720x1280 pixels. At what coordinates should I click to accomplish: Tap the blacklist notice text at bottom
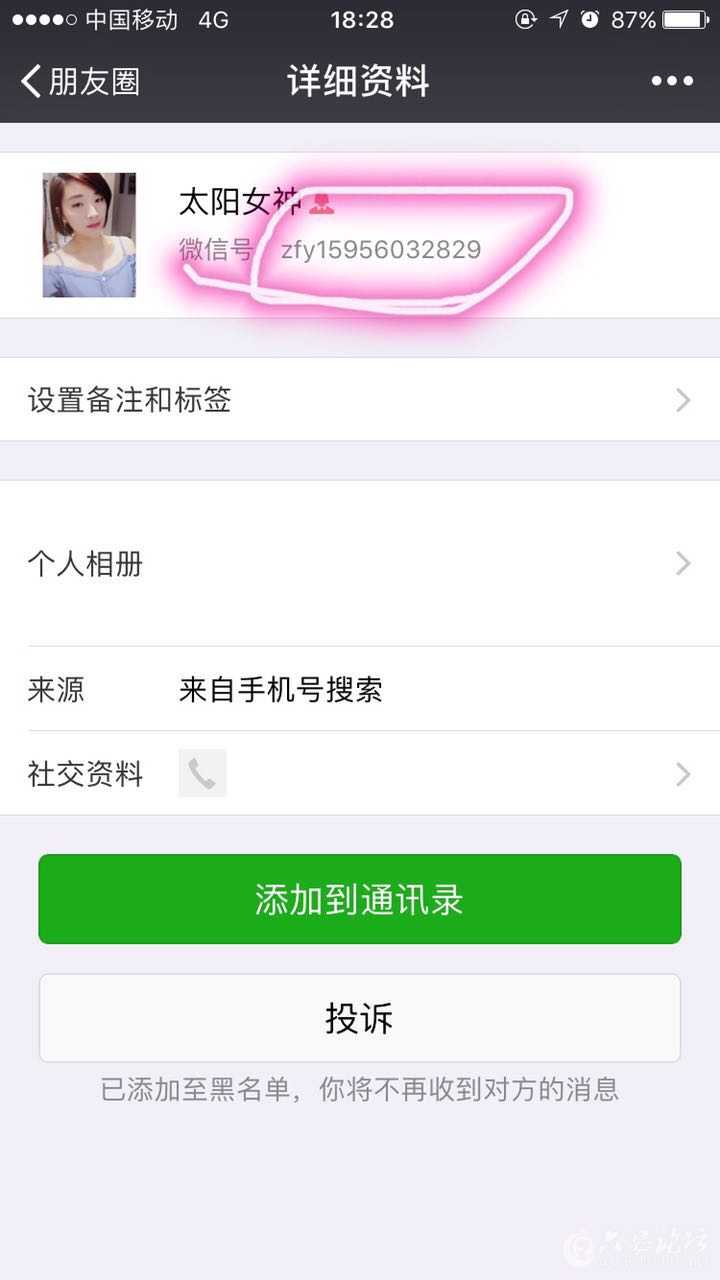coord(360,1090)
